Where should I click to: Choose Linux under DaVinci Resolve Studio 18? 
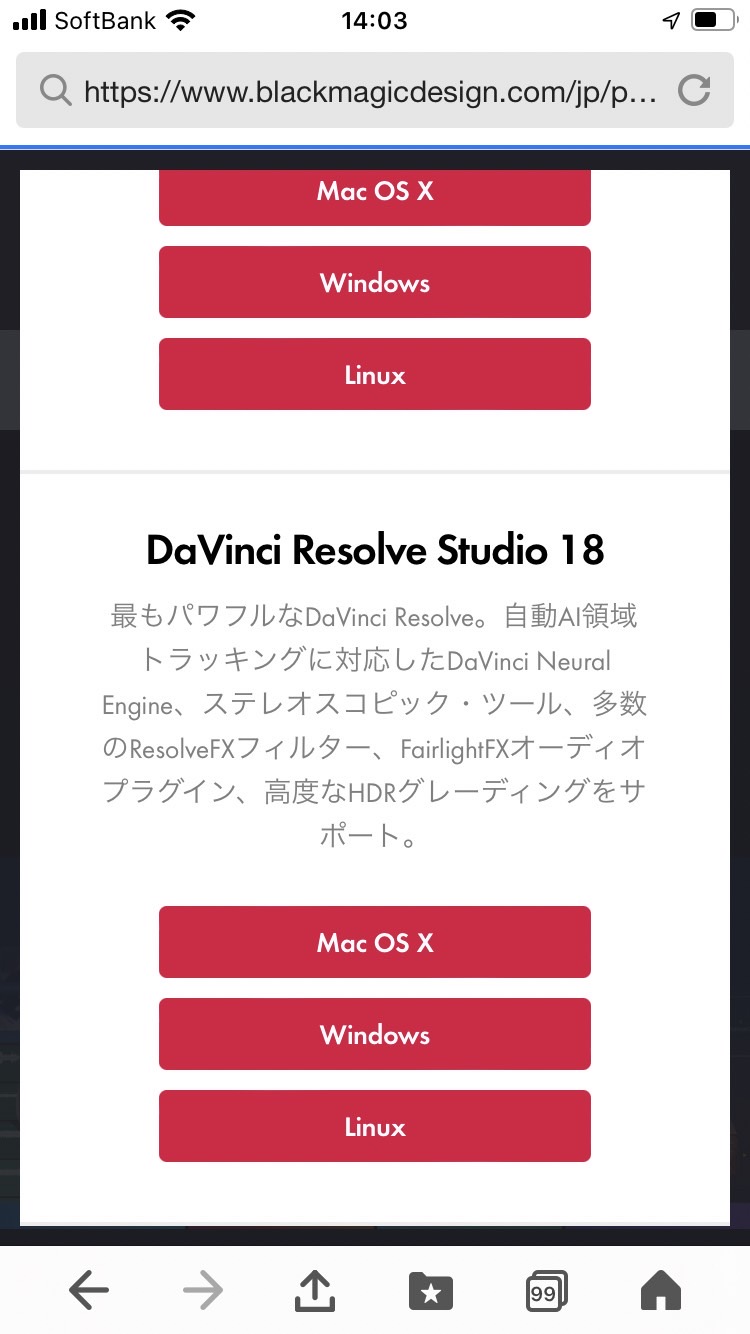click(375, 1126)
